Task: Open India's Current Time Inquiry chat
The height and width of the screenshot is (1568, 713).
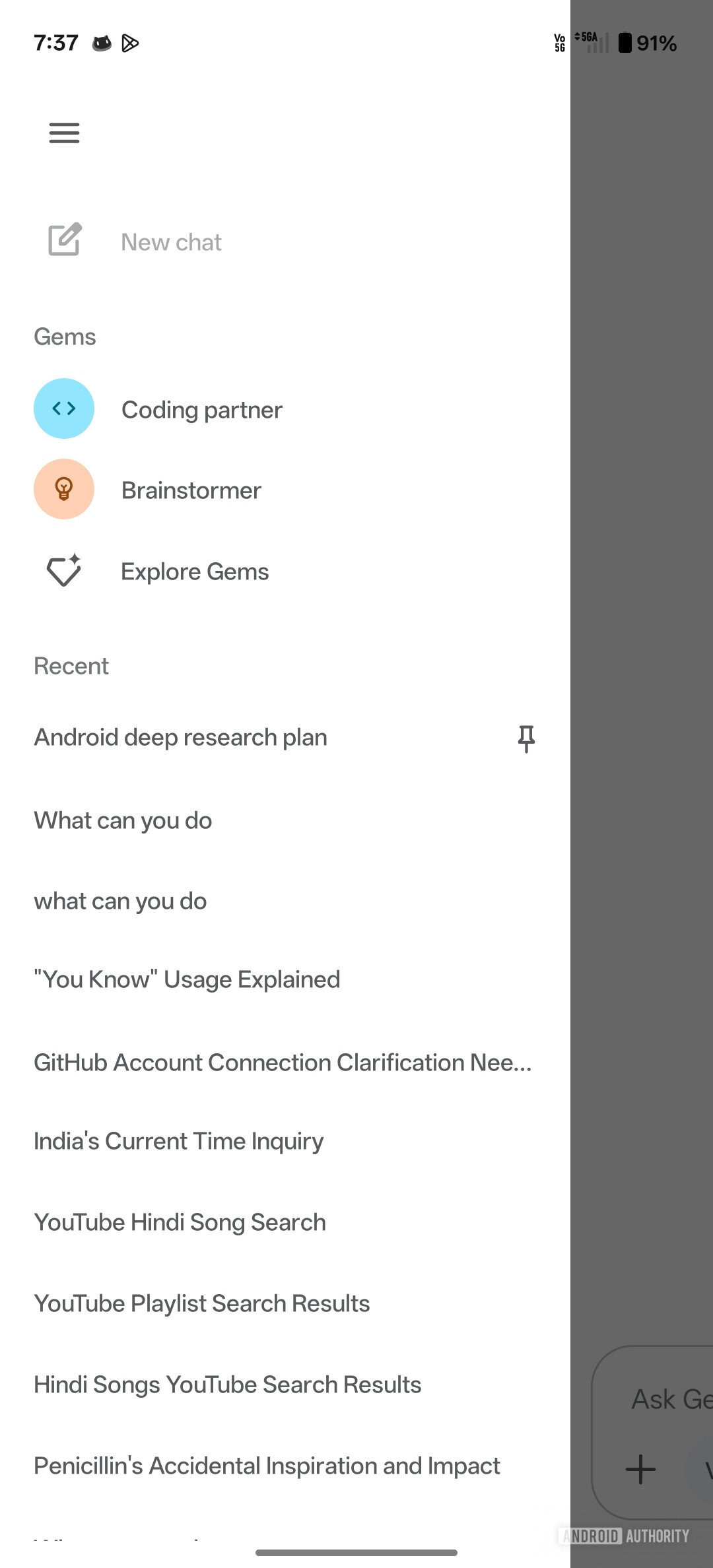Action: 178,1142
